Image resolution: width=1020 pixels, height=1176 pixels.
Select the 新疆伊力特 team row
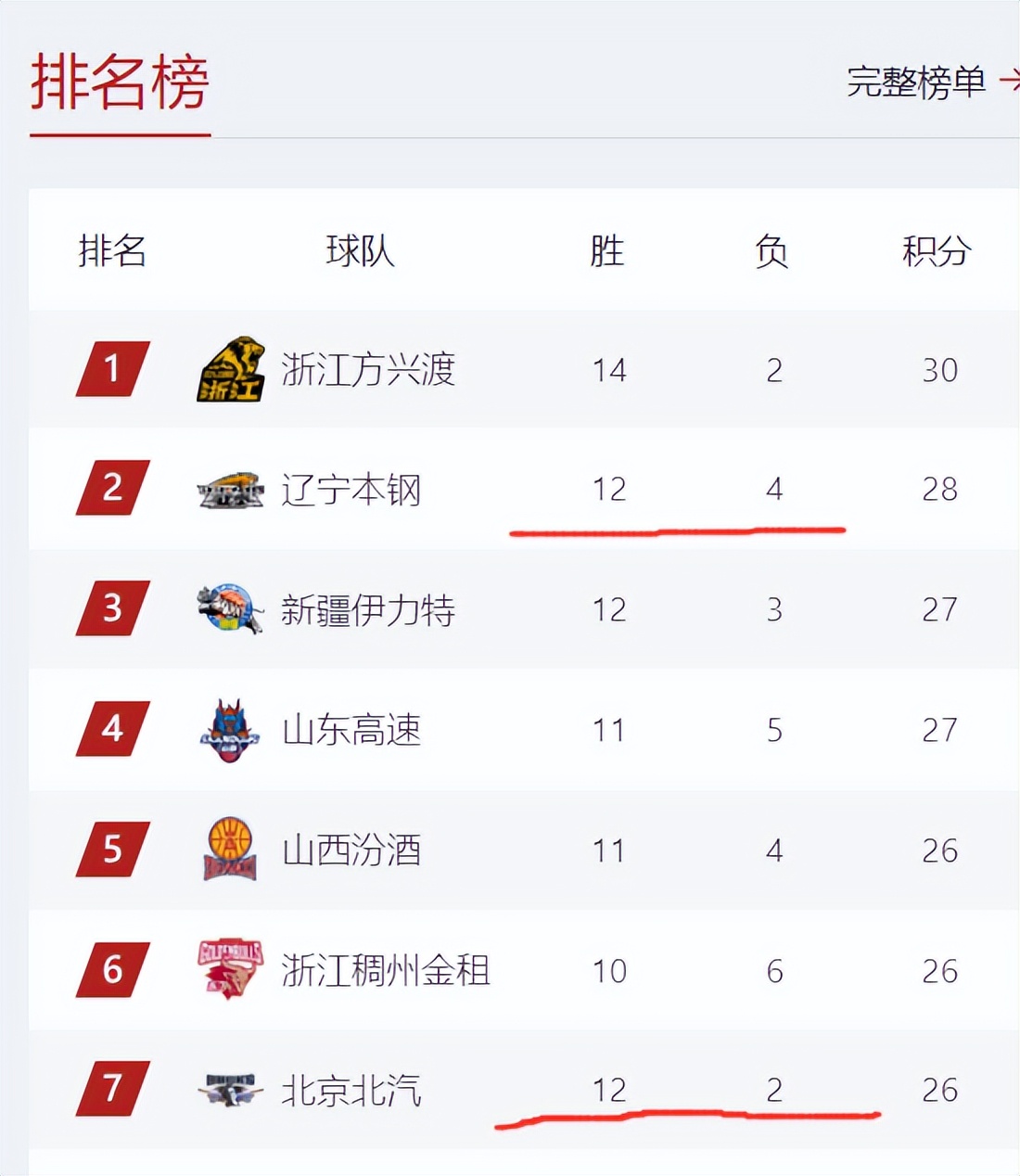pyautogui.click(x=368, y=609)
